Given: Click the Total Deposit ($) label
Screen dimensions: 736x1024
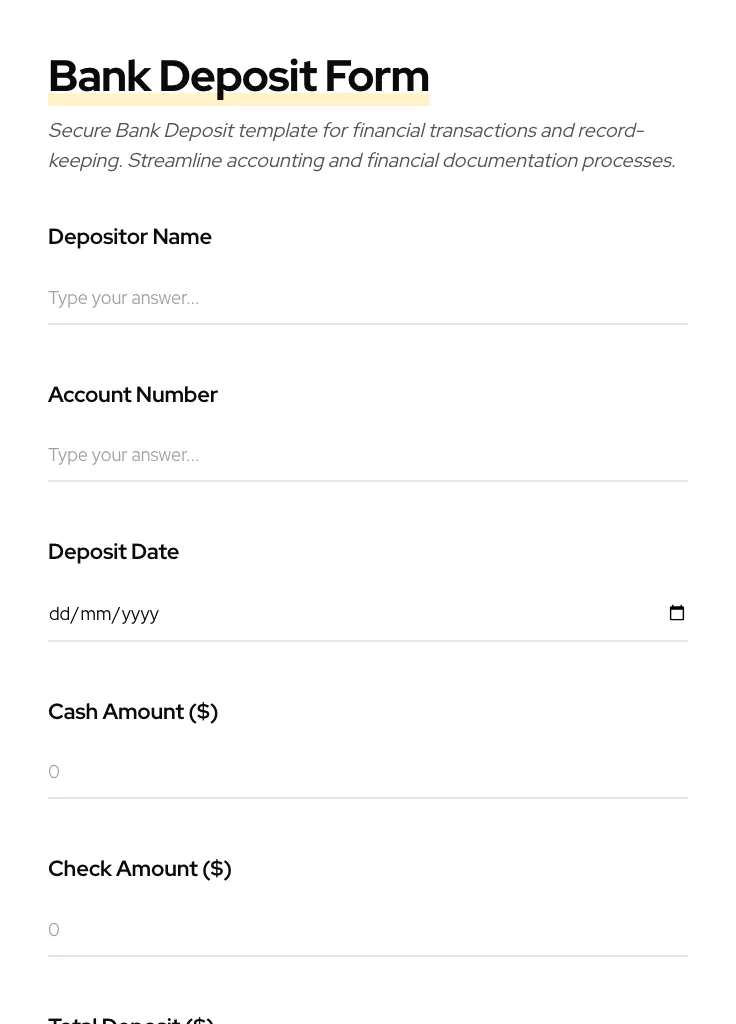Looking at the screenshot, I should (130, 1018).
